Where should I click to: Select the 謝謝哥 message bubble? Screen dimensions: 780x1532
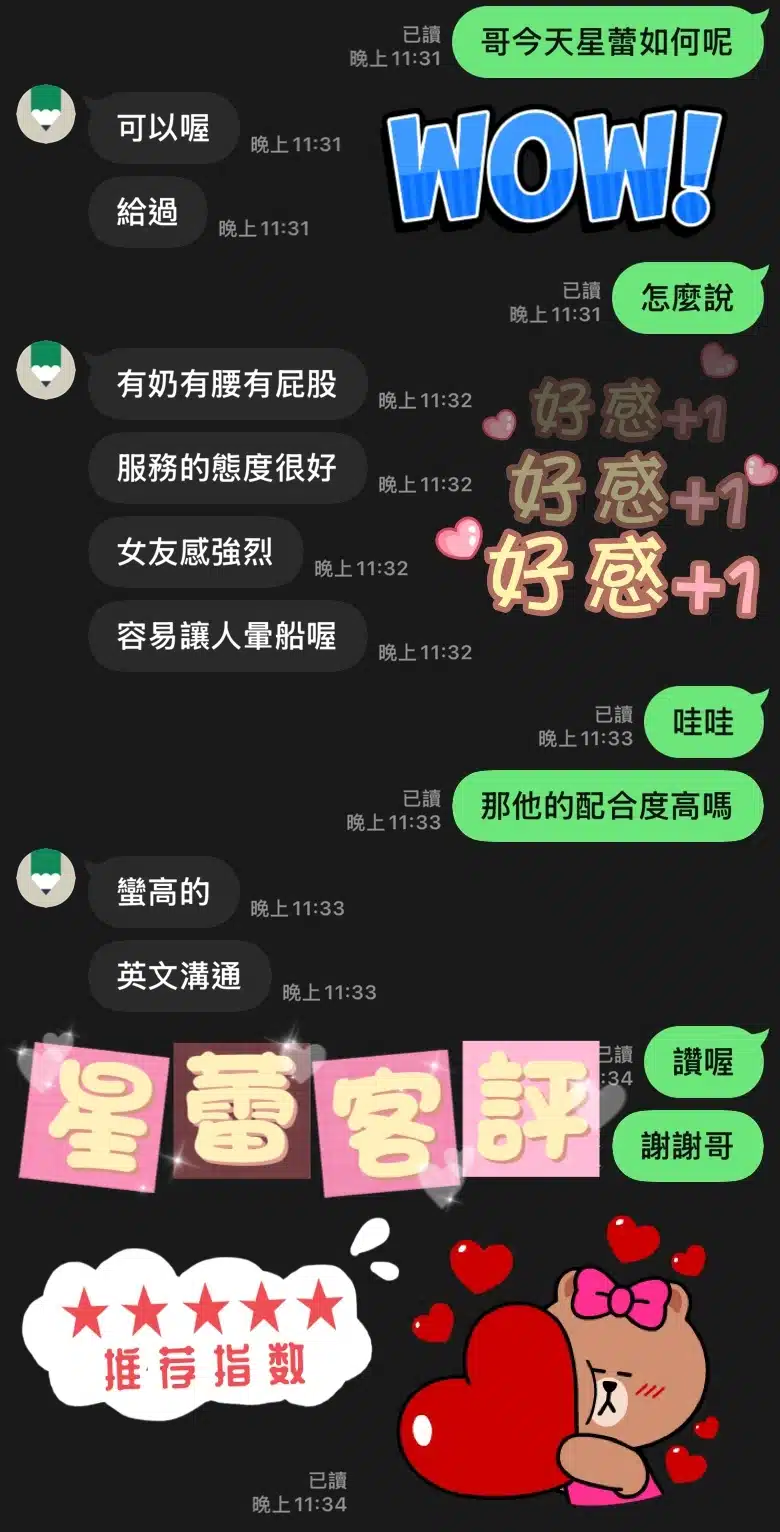pos(688,1147)
